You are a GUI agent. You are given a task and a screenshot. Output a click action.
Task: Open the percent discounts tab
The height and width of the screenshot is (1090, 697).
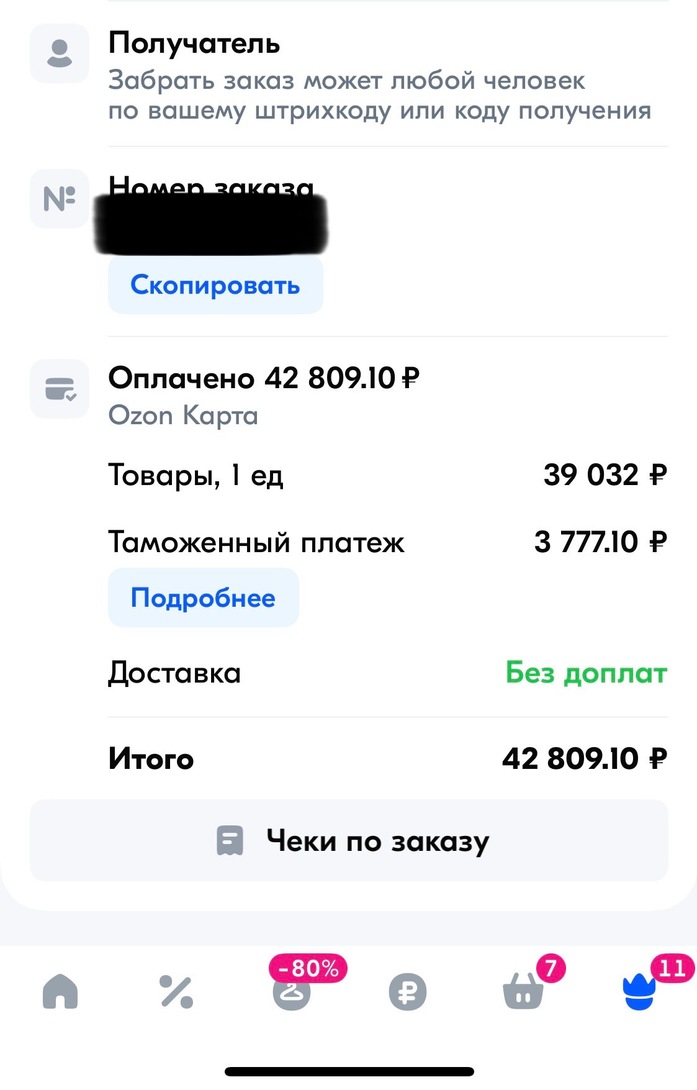176,992
